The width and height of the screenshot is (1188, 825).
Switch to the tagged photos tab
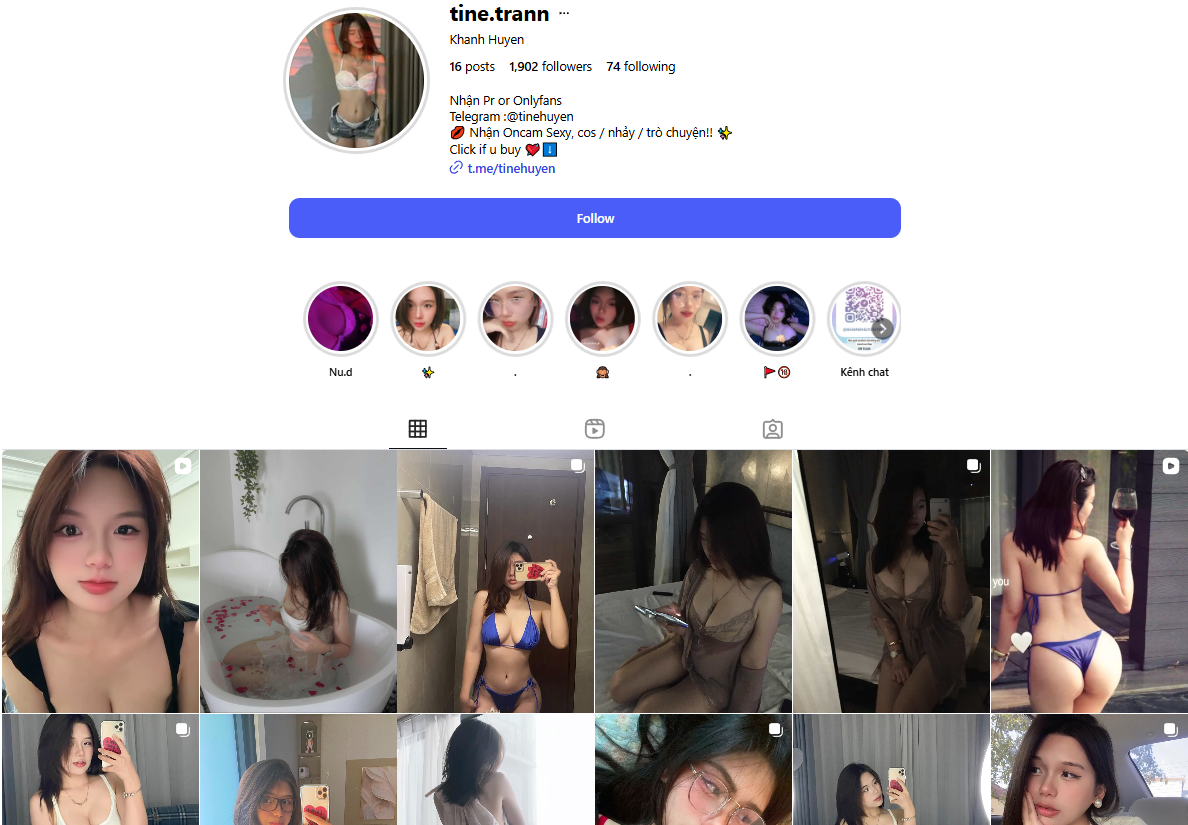point(772,429)
